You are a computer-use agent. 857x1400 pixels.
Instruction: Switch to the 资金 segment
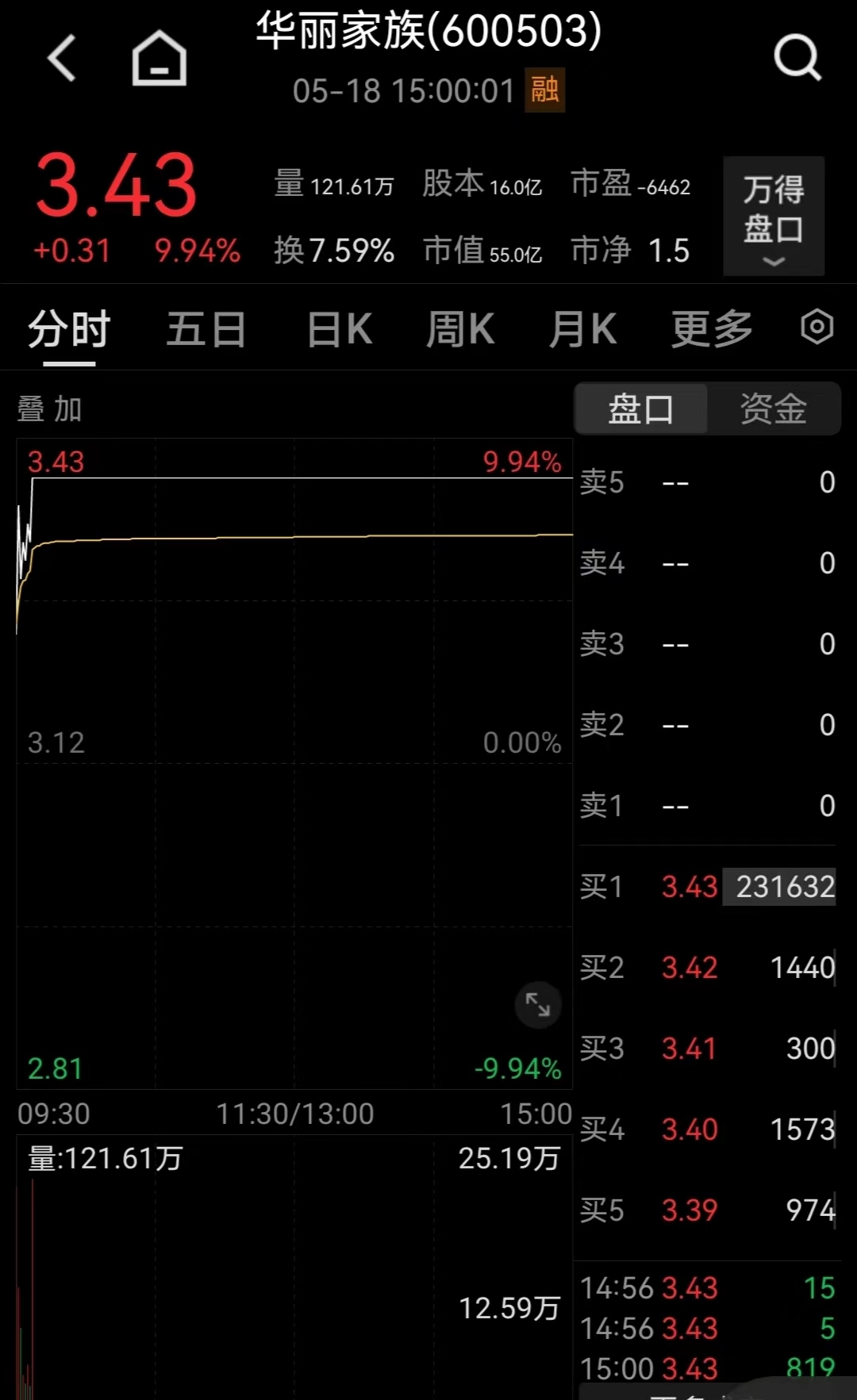(x=773, y=409)
